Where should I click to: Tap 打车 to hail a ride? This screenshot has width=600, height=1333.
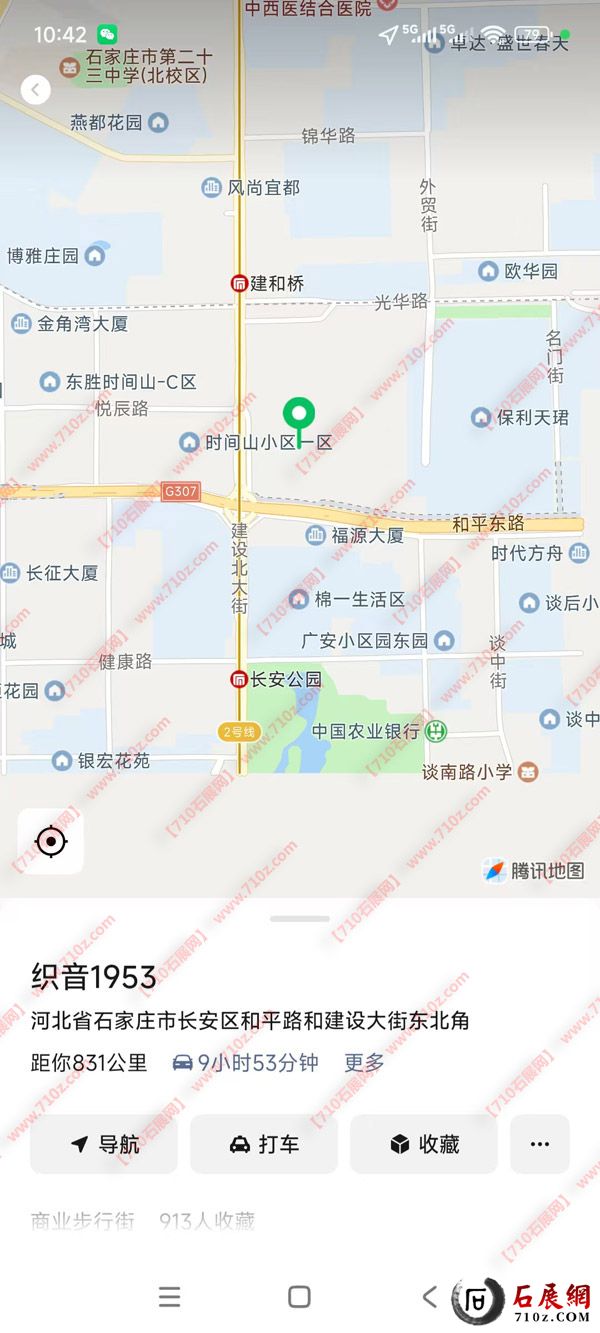(264, 1144)
